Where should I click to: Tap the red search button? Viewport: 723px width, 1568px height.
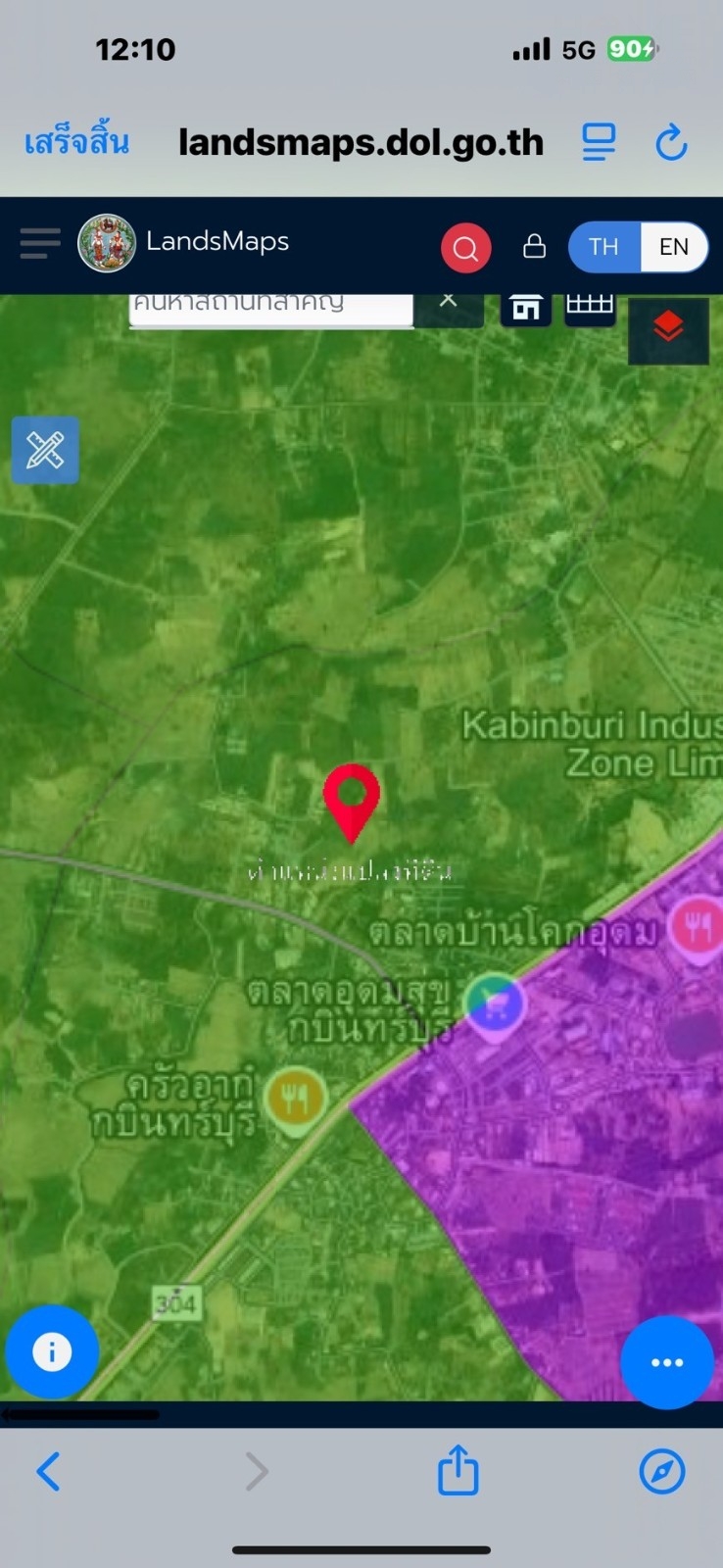click(465, 247)
